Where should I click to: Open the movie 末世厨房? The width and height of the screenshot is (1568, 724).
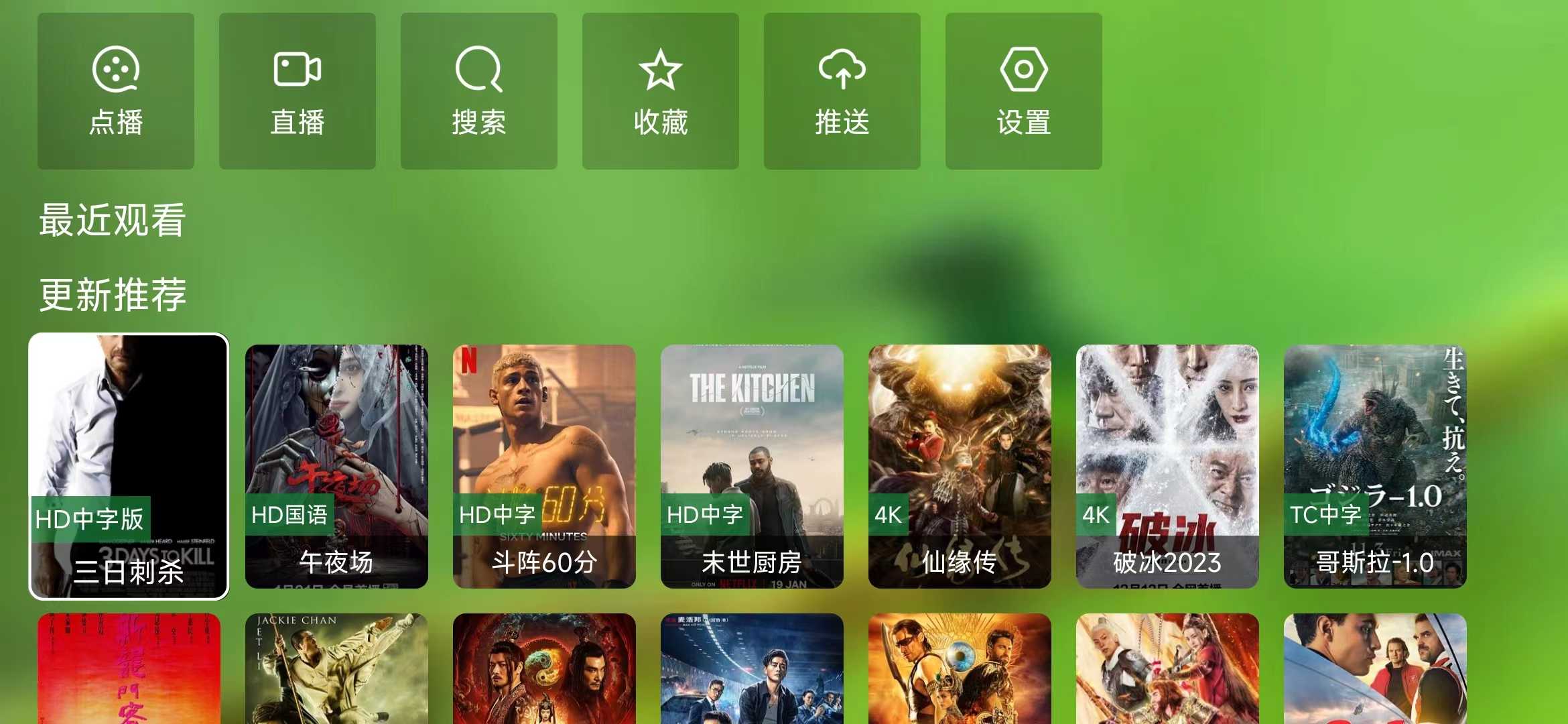click(752, 466)
